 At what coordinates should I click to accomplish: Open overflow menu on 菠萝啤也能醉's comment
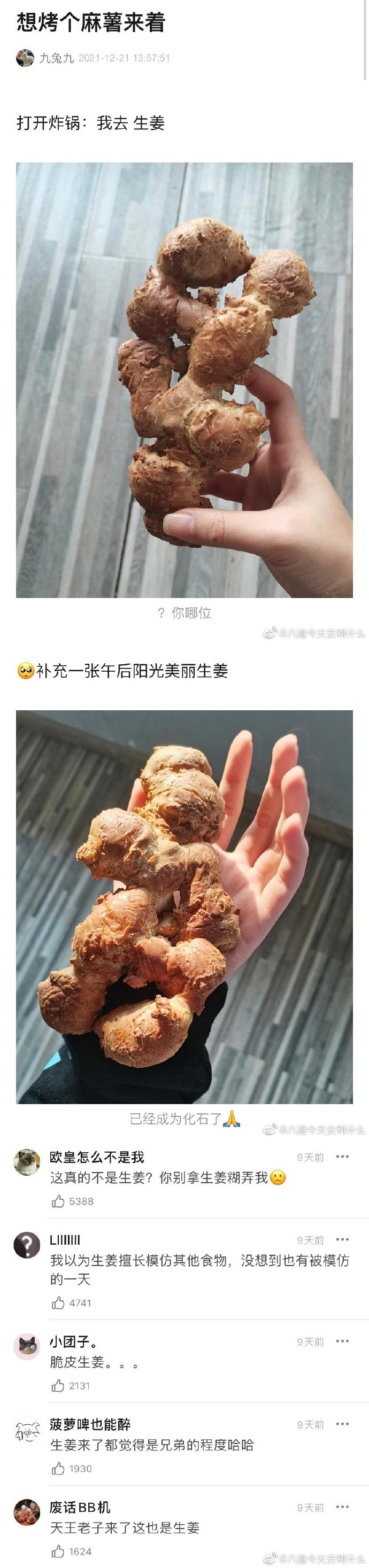pyautogui.click(x=342, y=1424)
